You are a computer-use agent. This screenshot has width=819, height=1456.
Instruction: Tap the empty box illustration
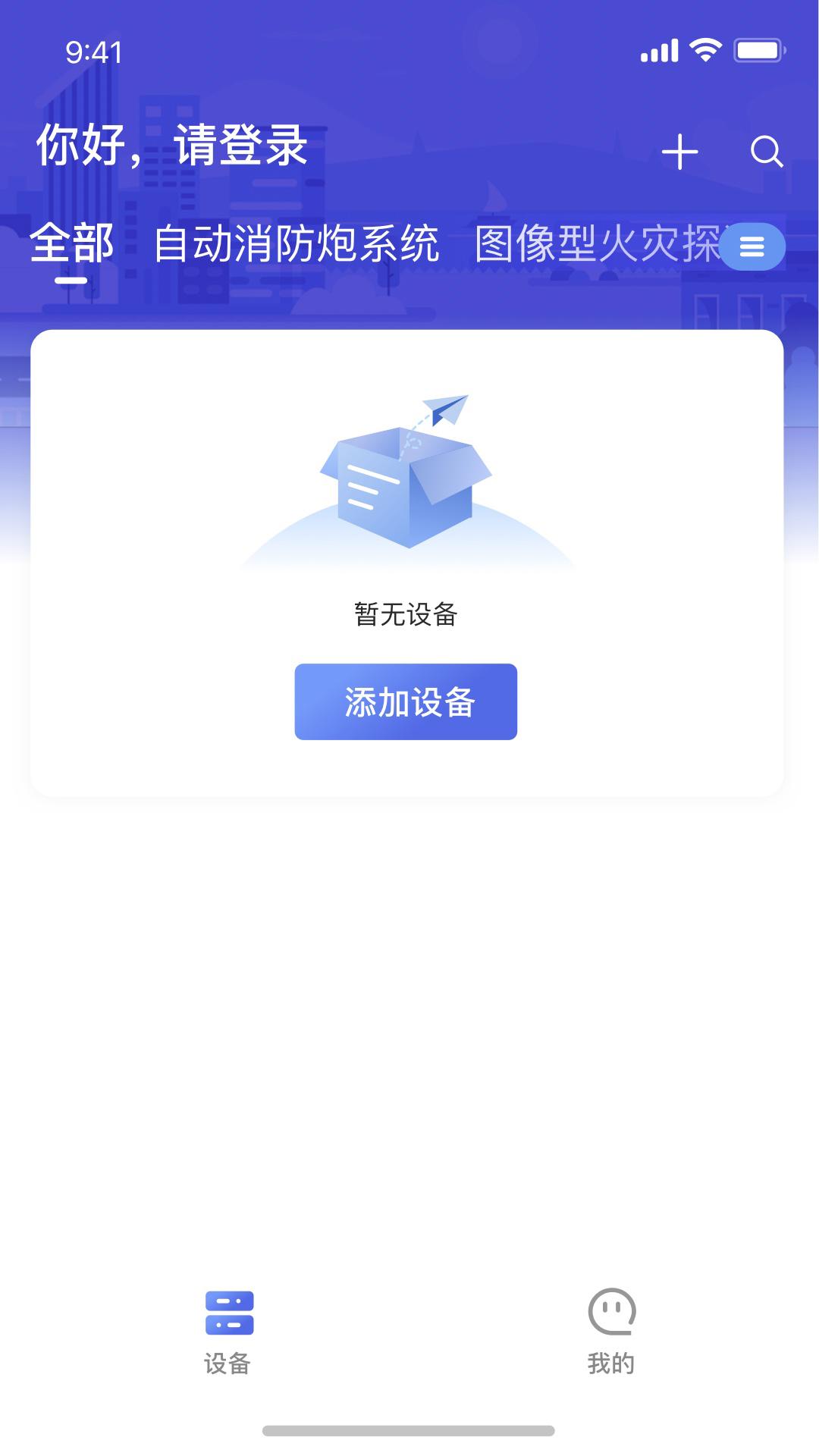click(406, 485)
